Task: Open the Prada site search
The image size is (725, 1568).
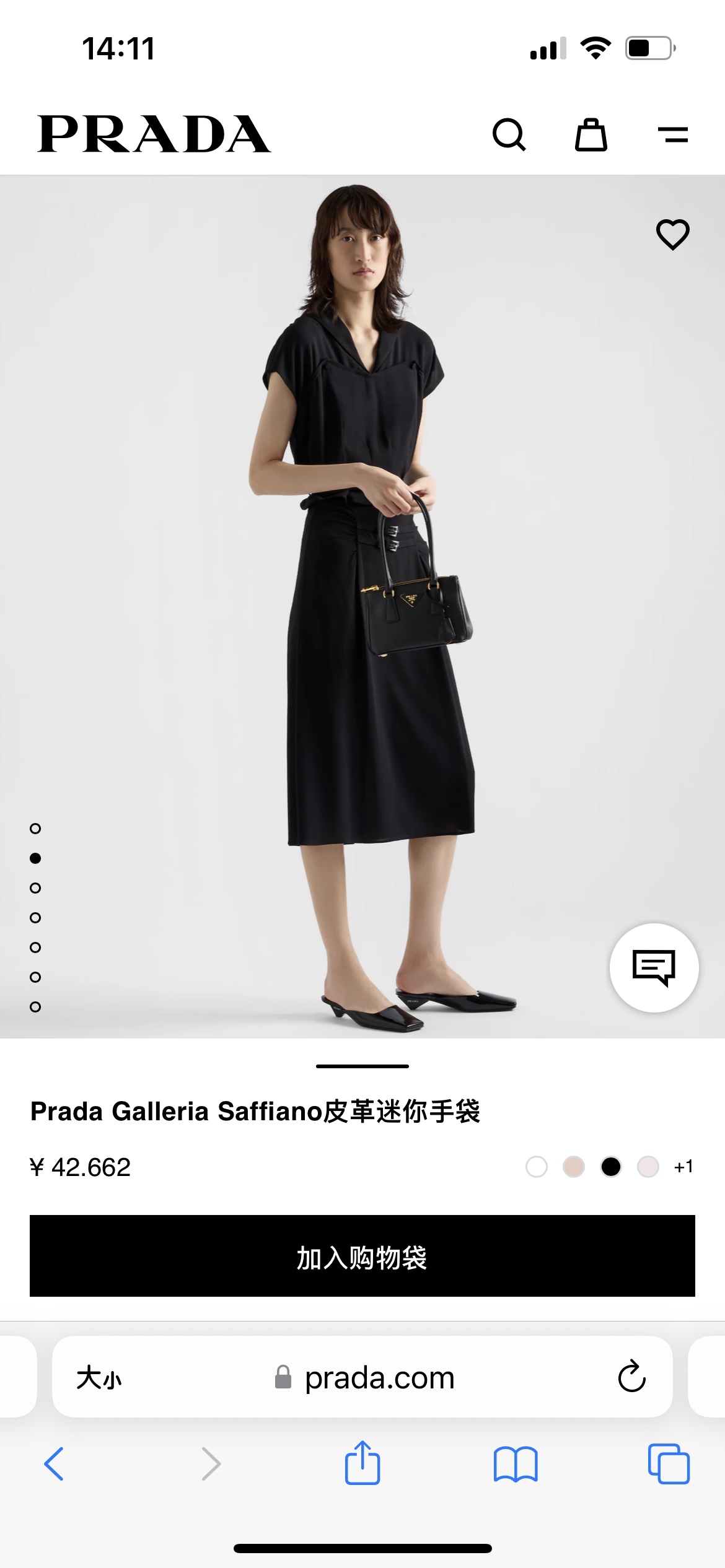Action: [509, 134]
